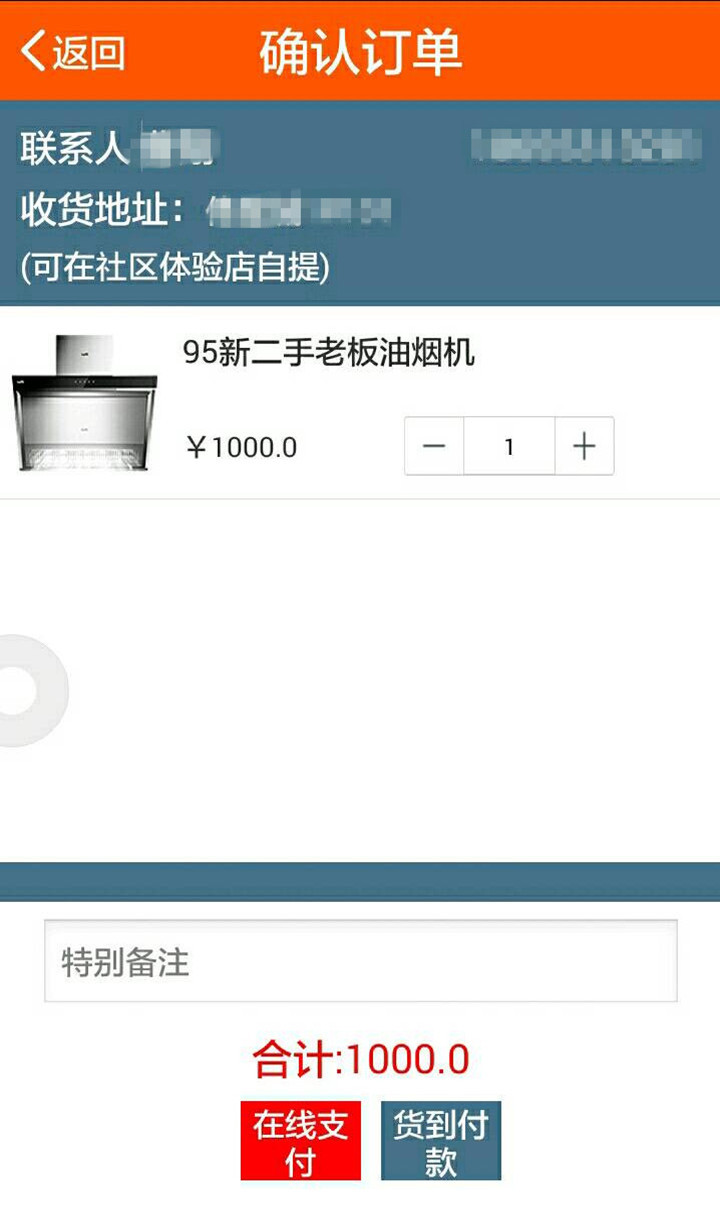Open the 95新二手老板油烟机 product image
The height and width of the screenshot is (1220, 720).
coord(85,403)
